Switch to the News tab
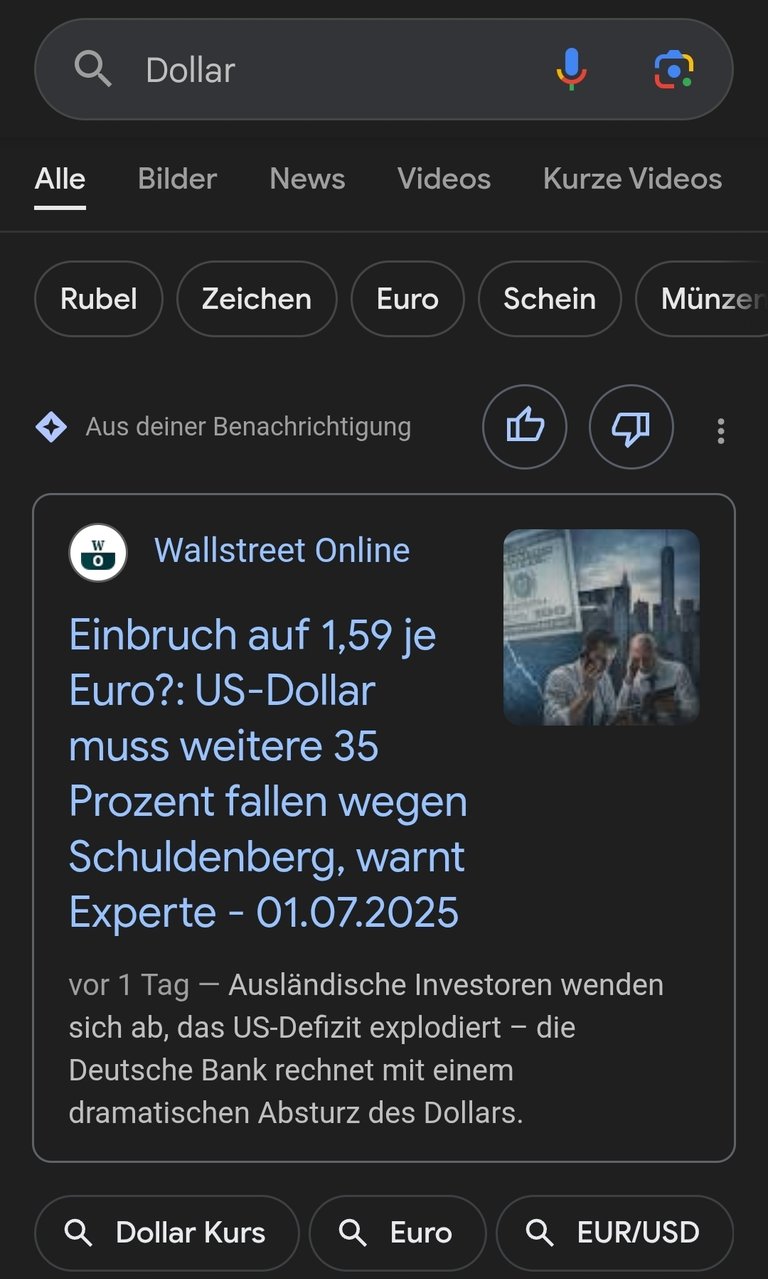Screen dimensions: 768x1279 [307, 179]
